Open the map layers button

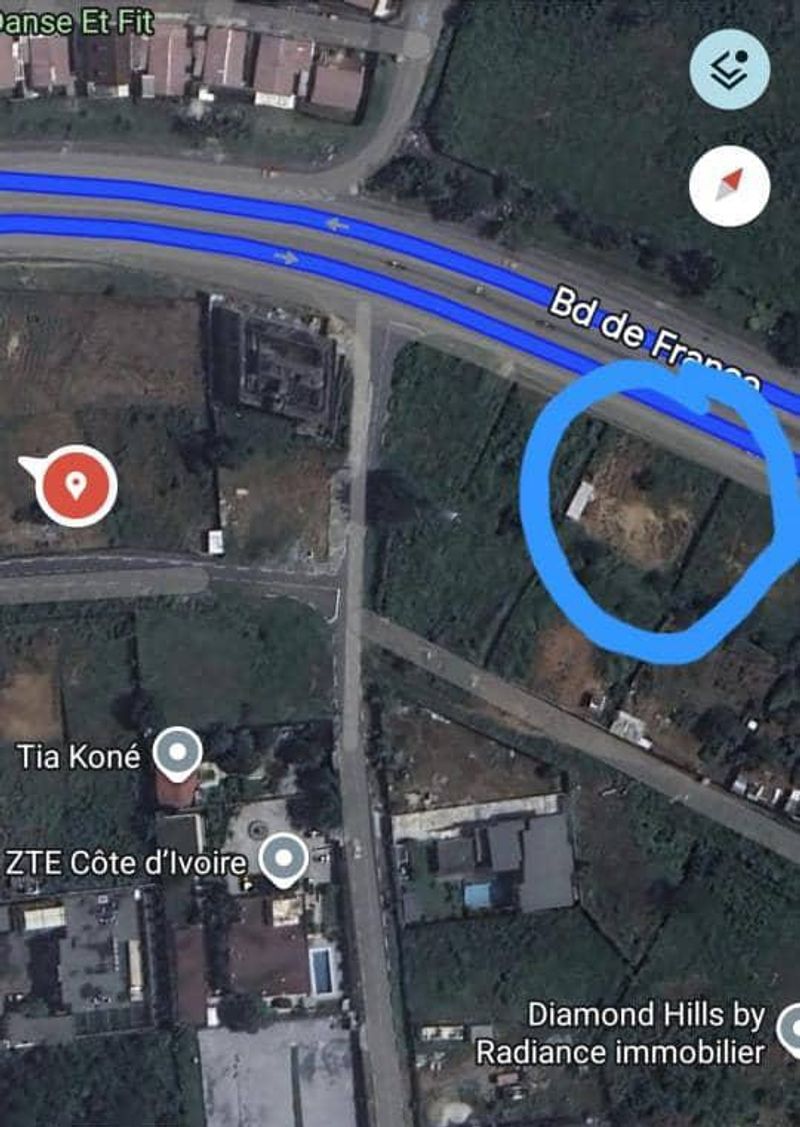(x=730, y=69)
